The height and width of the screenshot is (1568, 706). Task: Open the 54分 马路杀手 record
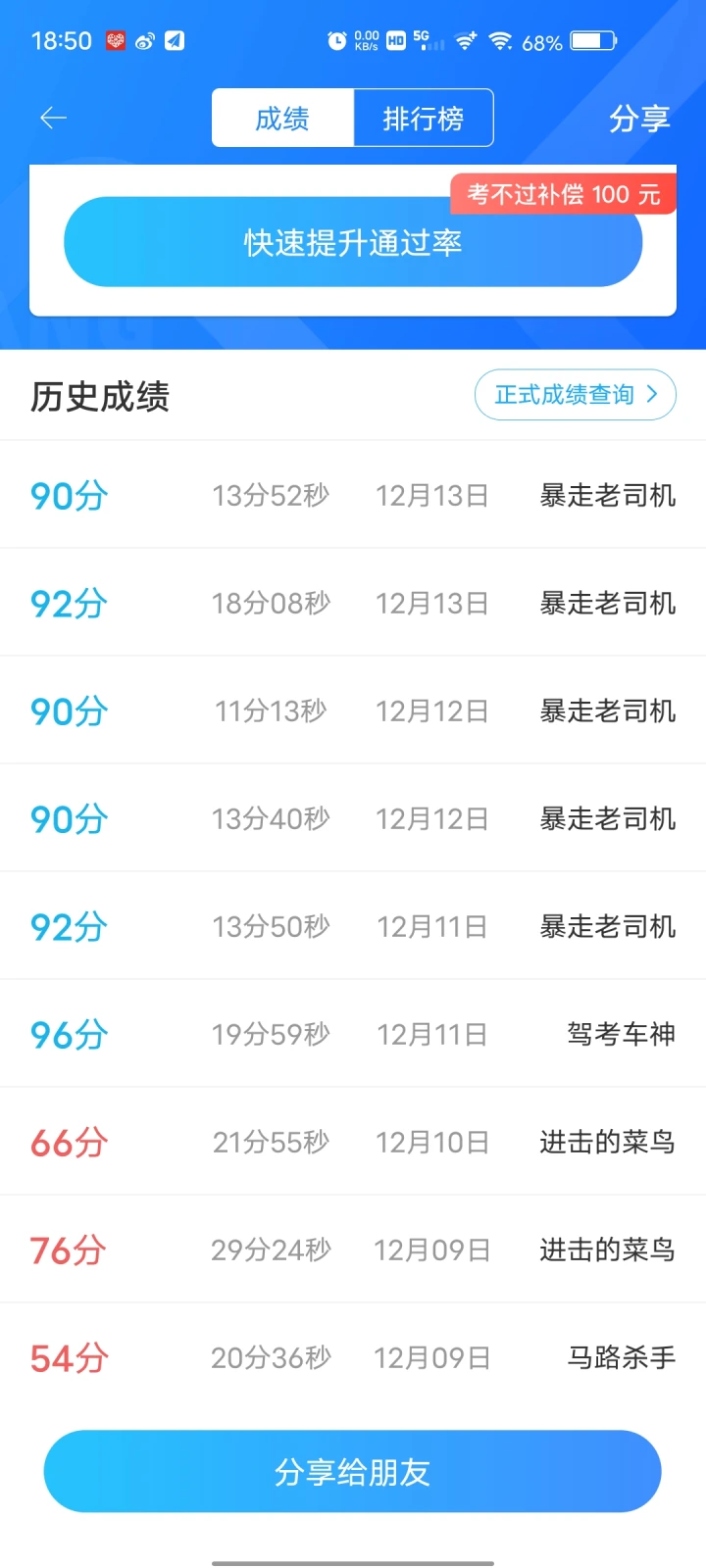353,1357
